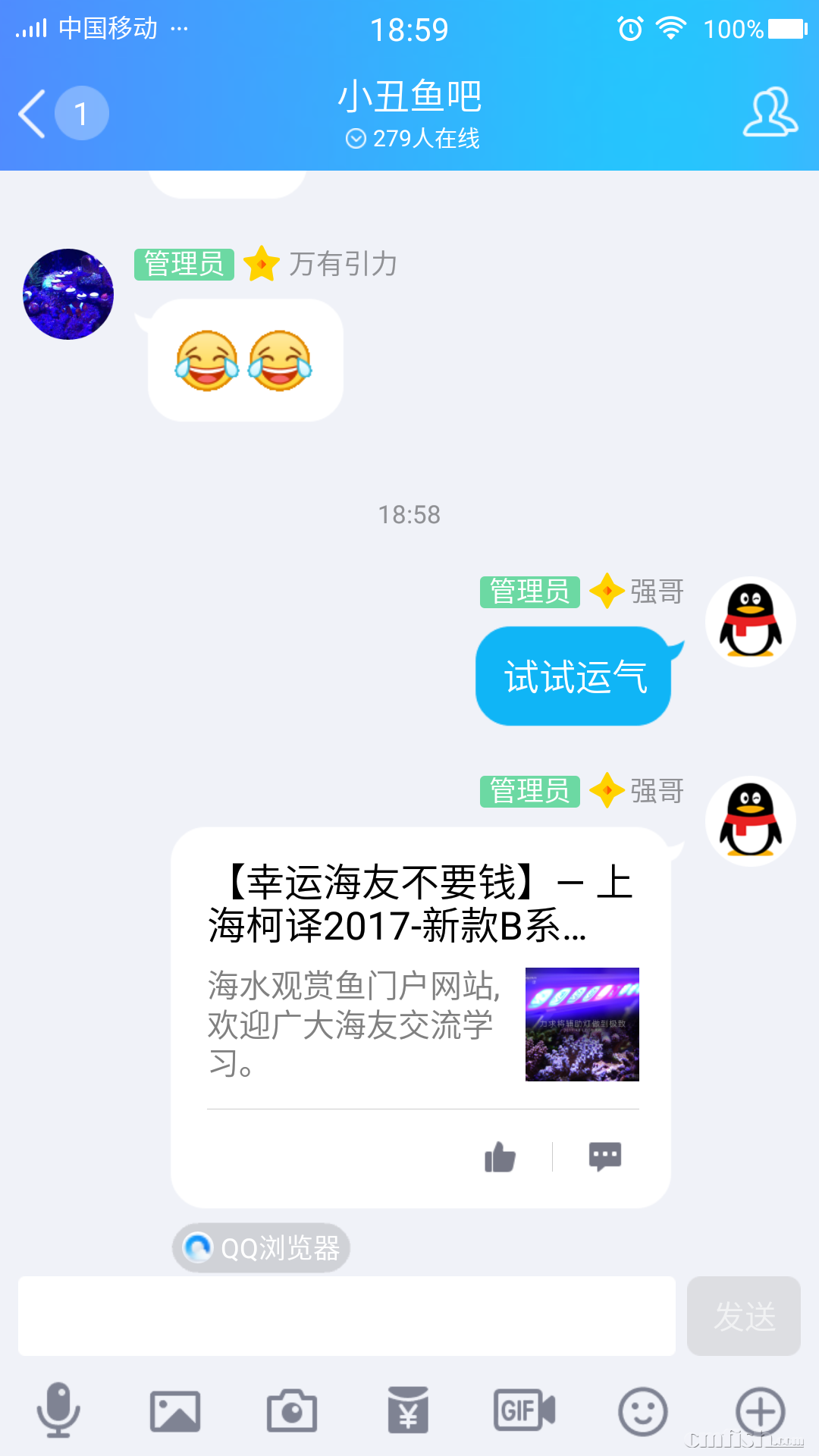
Task: Focus the message text input box
Action: click(x=347, y=1316)
